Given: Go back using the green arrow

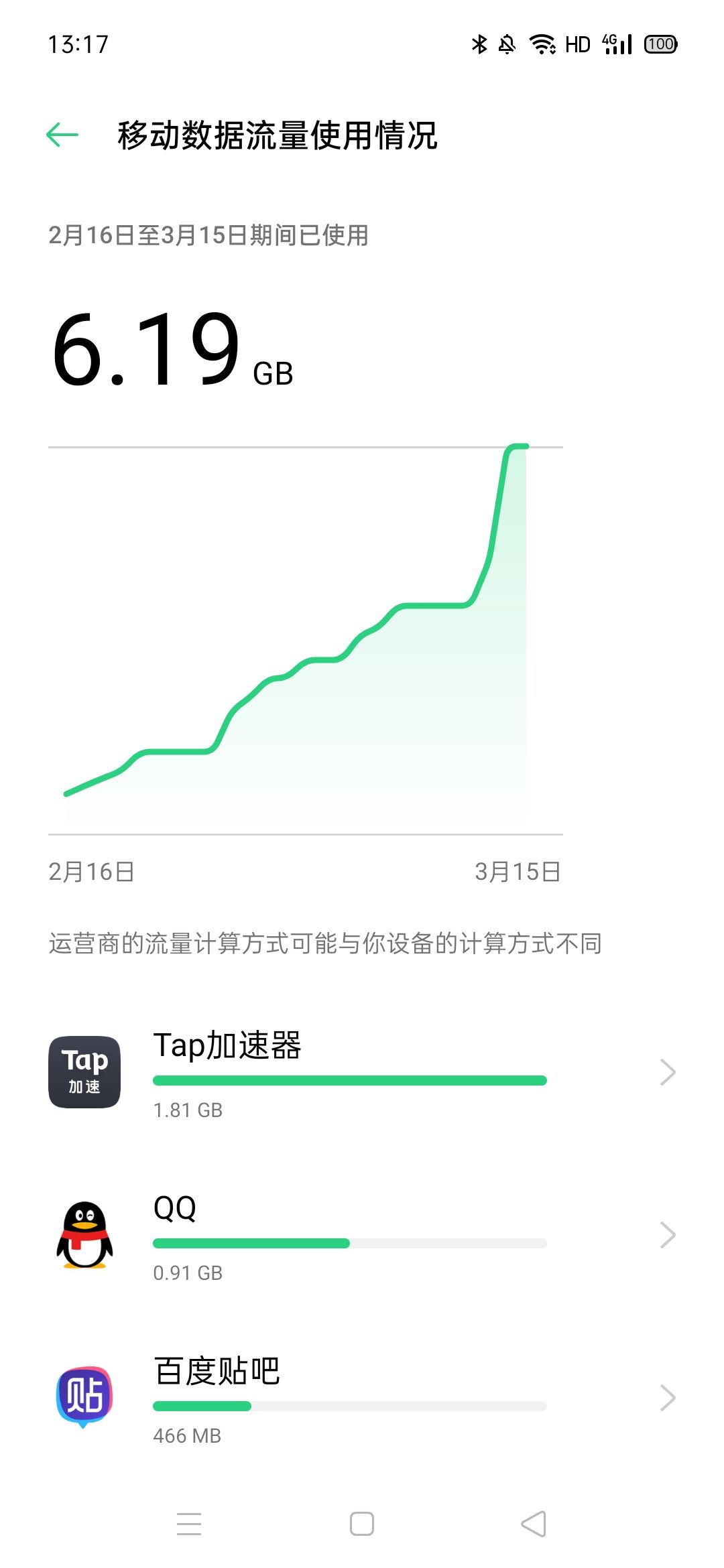Looking at the screenshot, I should [x=62, y=135].
